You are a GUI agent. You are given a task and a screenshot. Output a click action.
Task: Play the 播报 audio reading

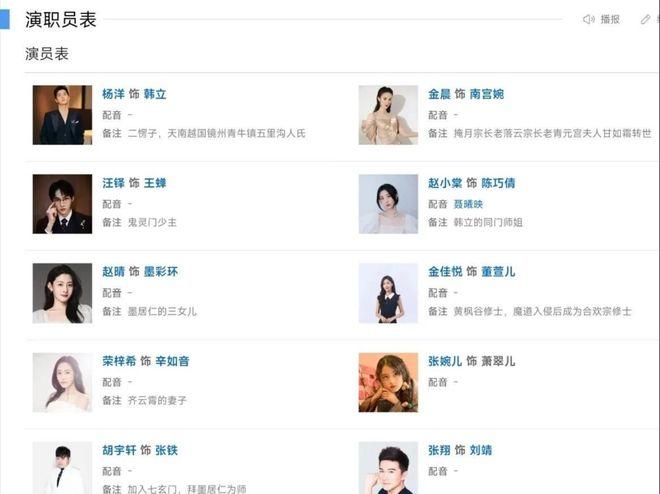click(x=602, y=19)
